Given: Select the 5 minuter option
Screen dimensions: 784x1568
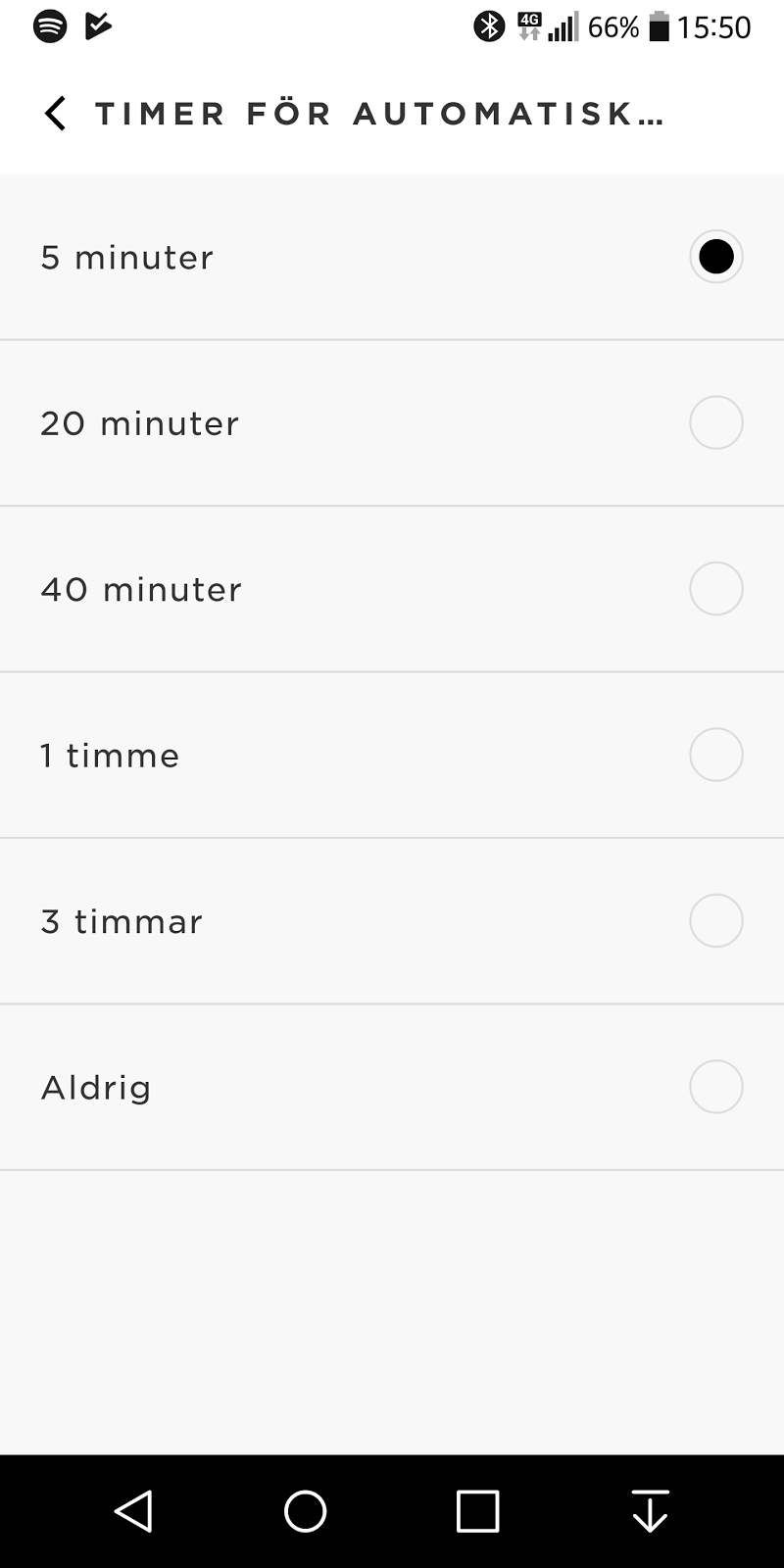Looking at the screenshot, I should pyautogui.click(x=715, y=257).
